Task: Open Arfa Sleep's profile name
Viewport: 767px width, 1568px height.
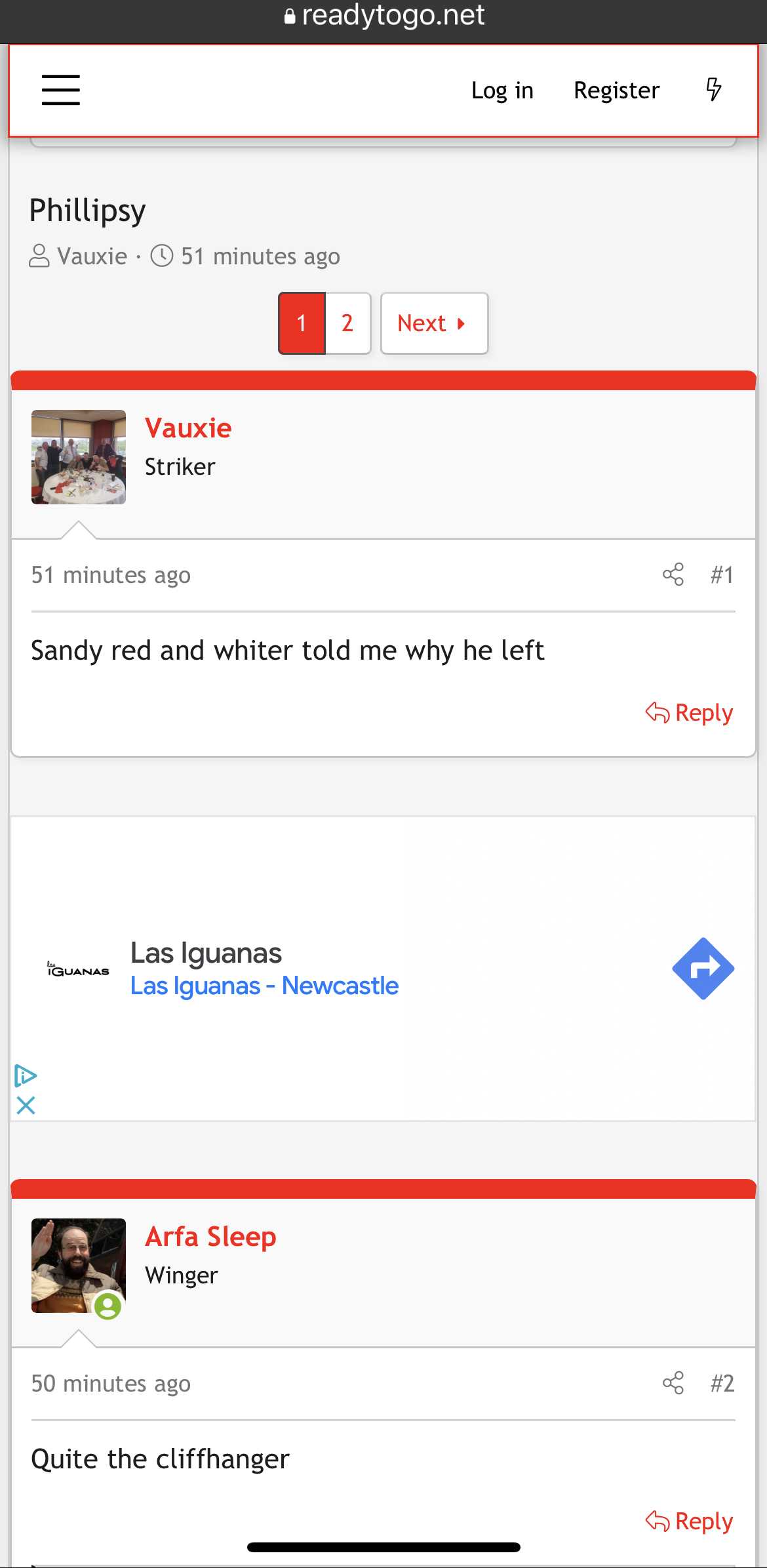Action: [x=210, y=1237]
